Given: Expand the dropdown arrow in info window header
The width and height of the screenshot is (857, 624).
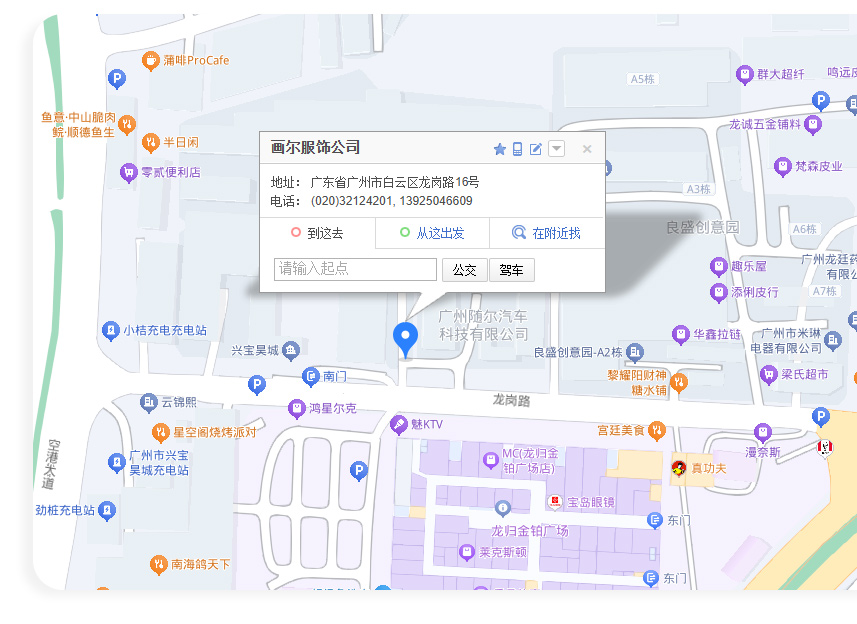Looking at the screenshot, I should click(x=557, y=149).
